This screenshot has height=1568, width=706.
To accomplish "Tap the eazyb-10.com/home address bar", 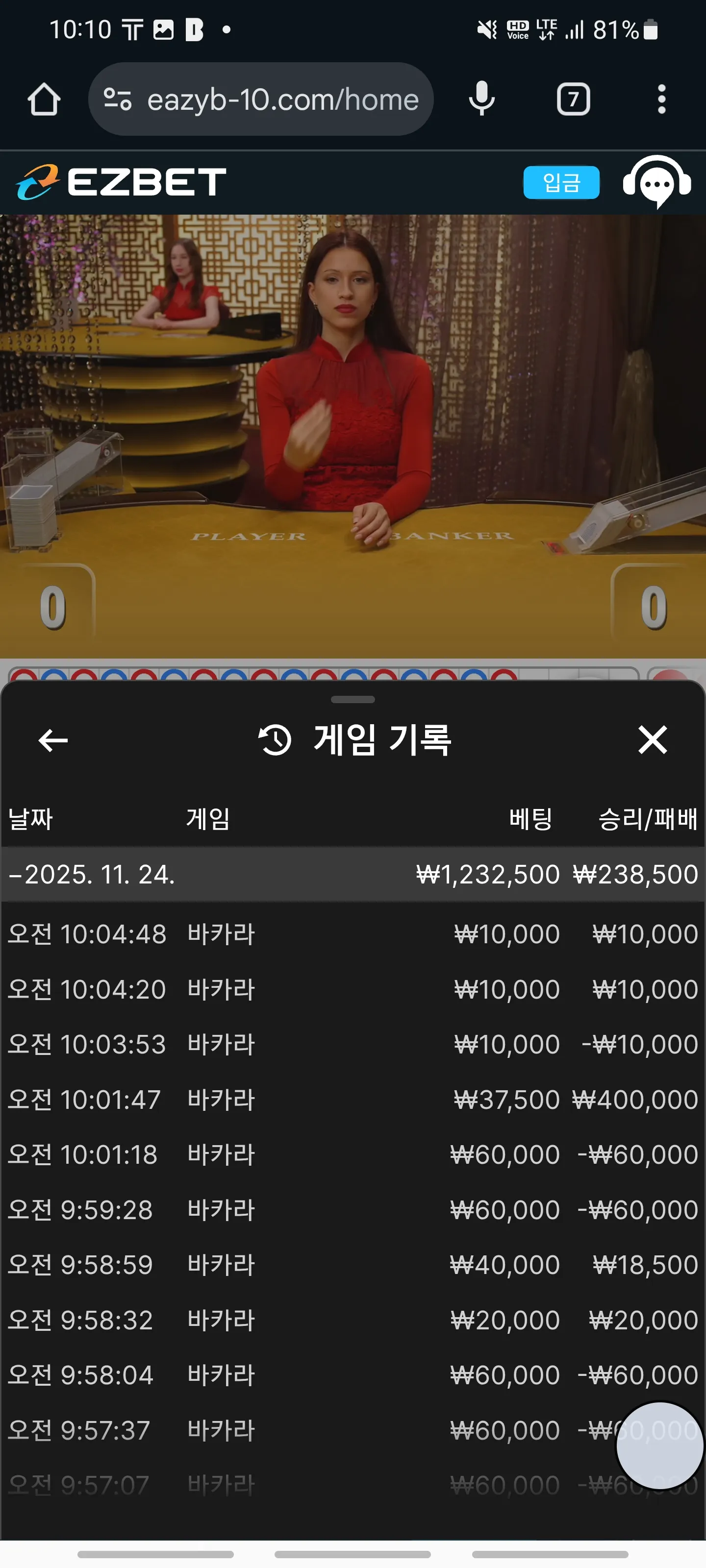I will tap(261, 99).
